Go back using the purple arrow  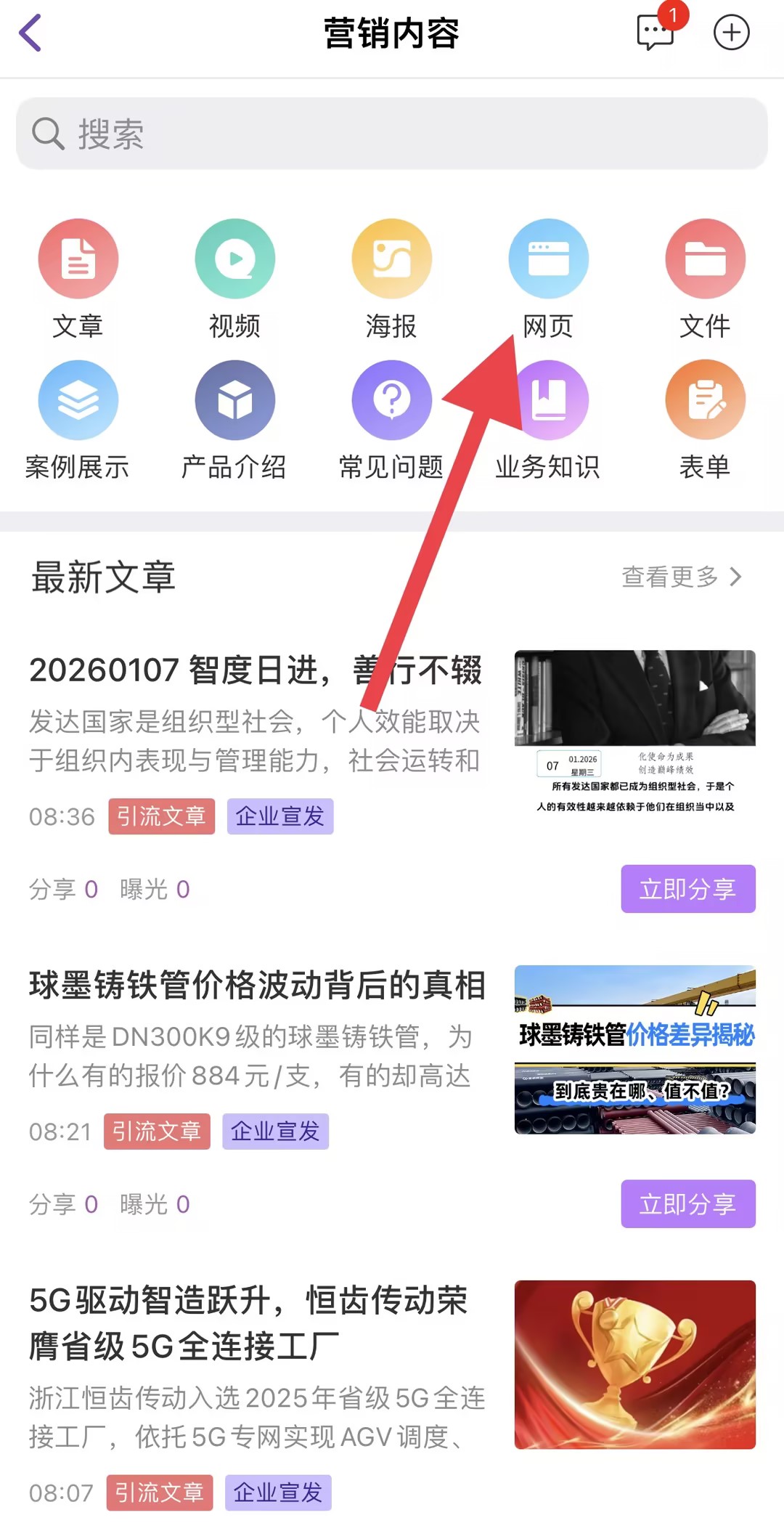[x=30, y=33]
